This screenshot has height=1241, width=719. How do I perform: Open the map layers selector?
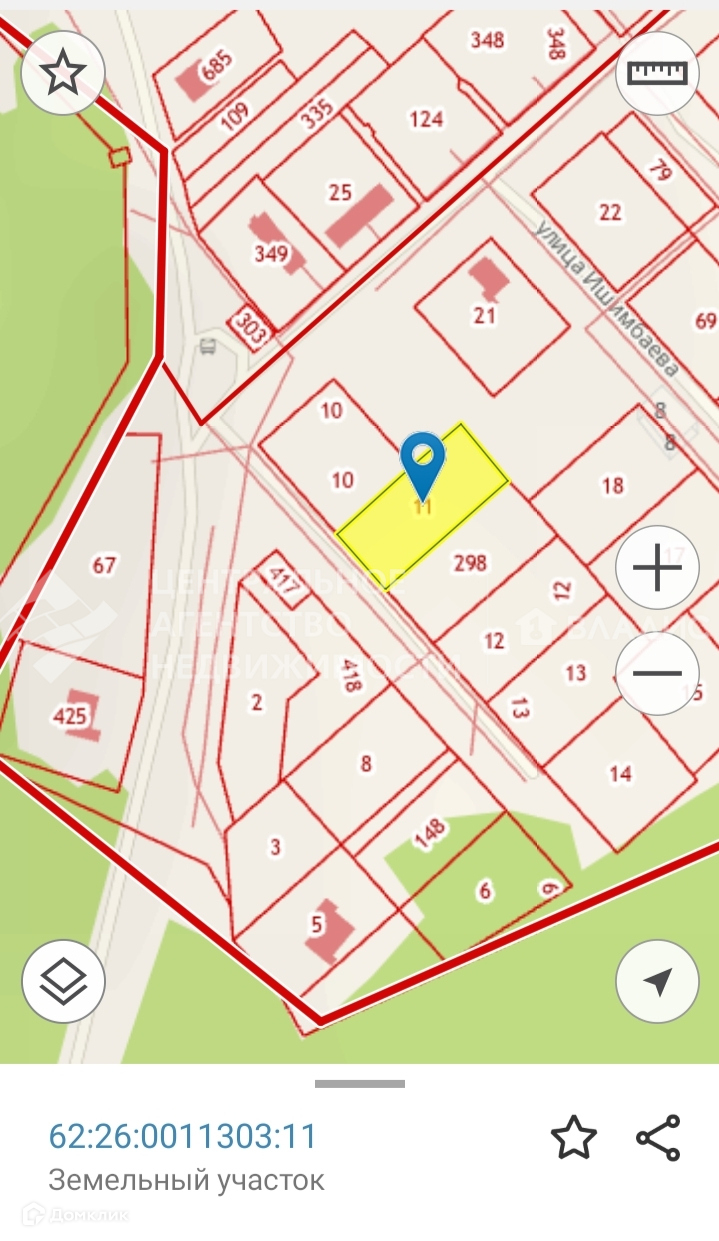pyautogui.click(x=63, y=981)
